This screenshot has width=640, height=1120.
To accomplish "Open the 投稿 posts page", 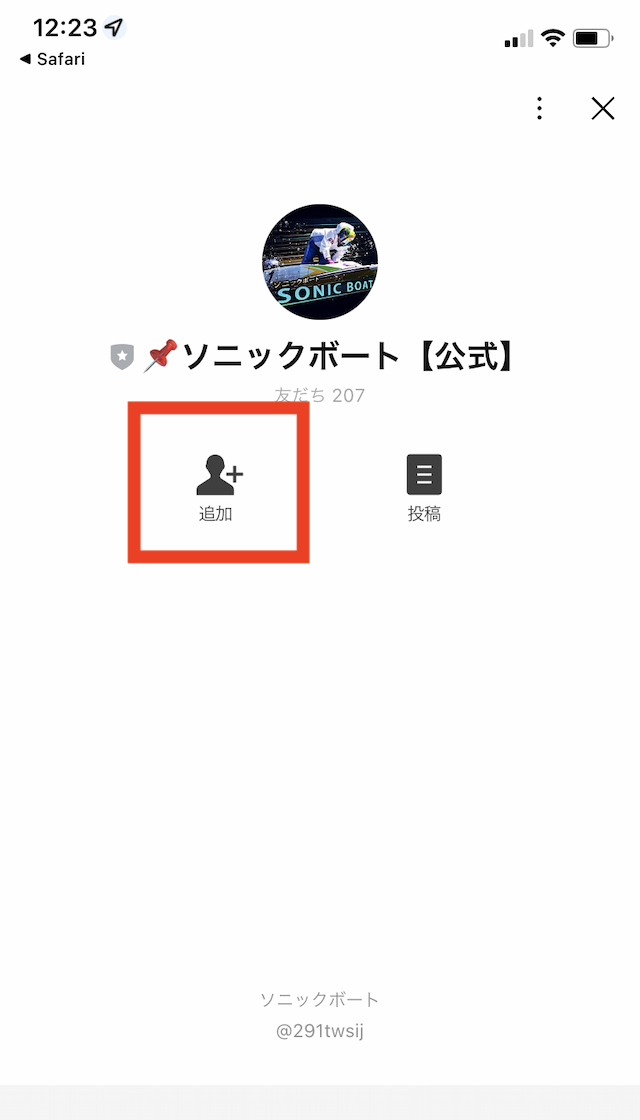I will click(424, 488).
